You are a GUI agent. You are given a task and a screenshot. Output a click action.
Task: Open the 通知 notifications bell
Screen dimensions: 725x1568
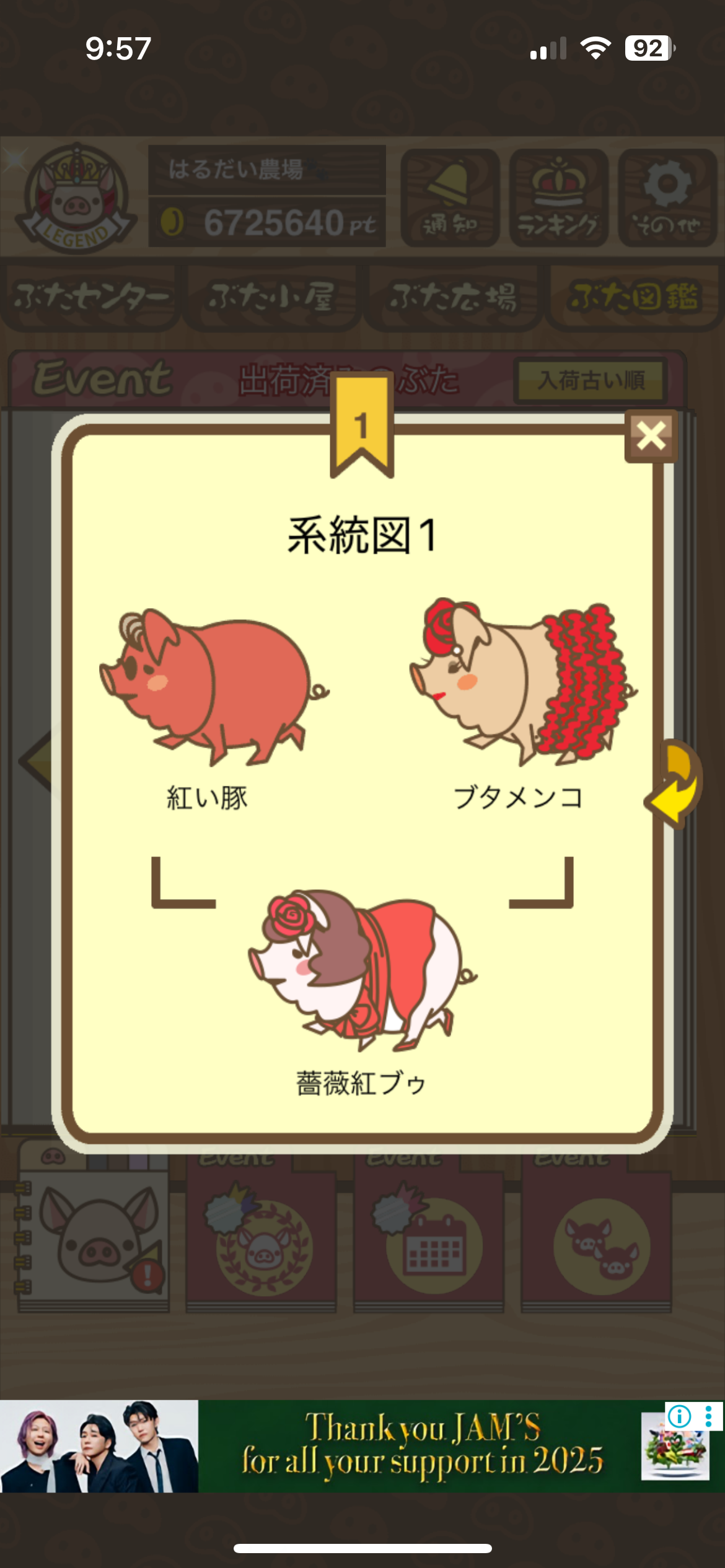click(x=450, y=198)
